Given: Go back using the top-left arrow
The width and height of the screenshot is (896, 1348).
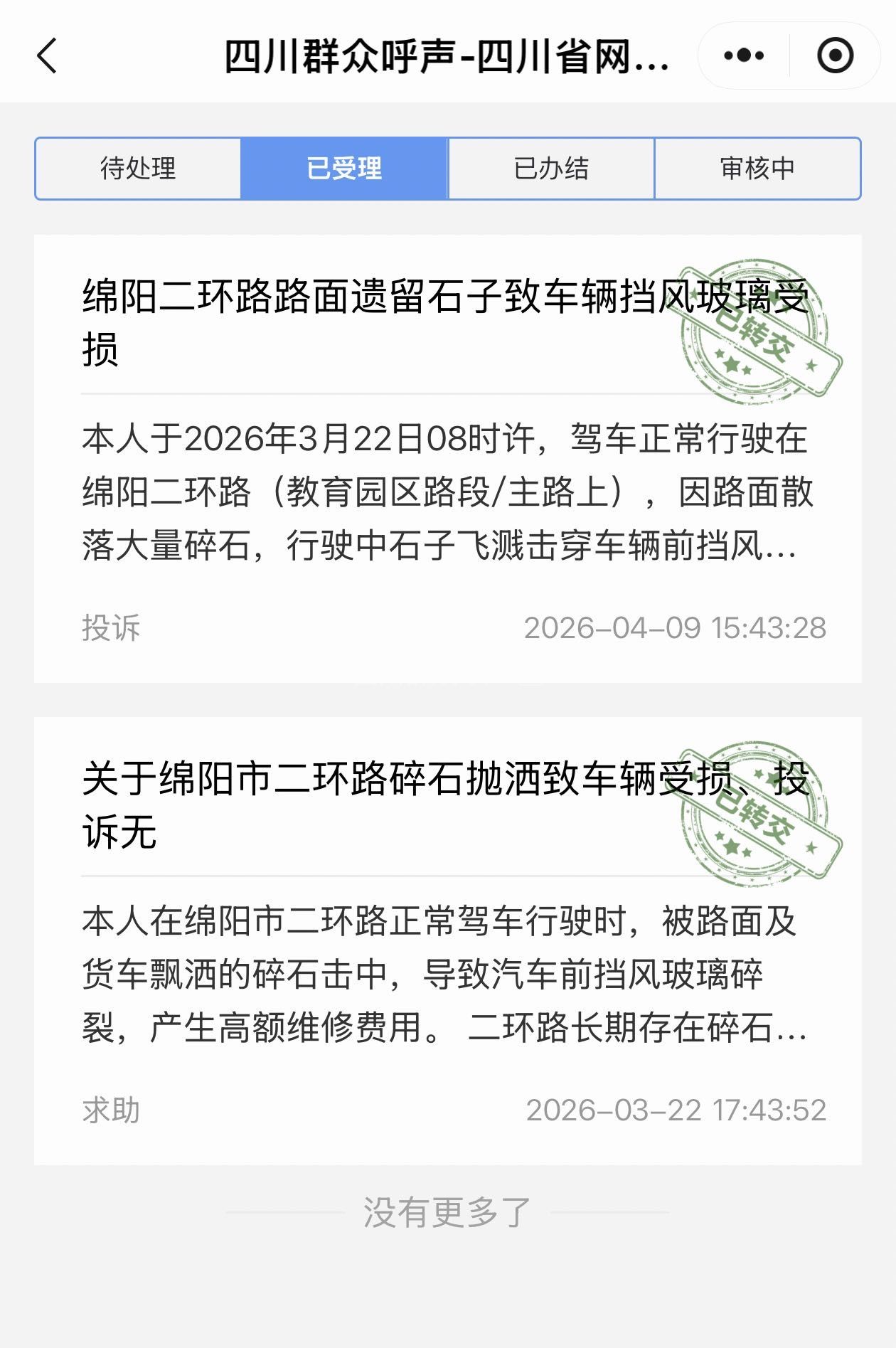Looking at the screenshot, I should coord(47,55).
